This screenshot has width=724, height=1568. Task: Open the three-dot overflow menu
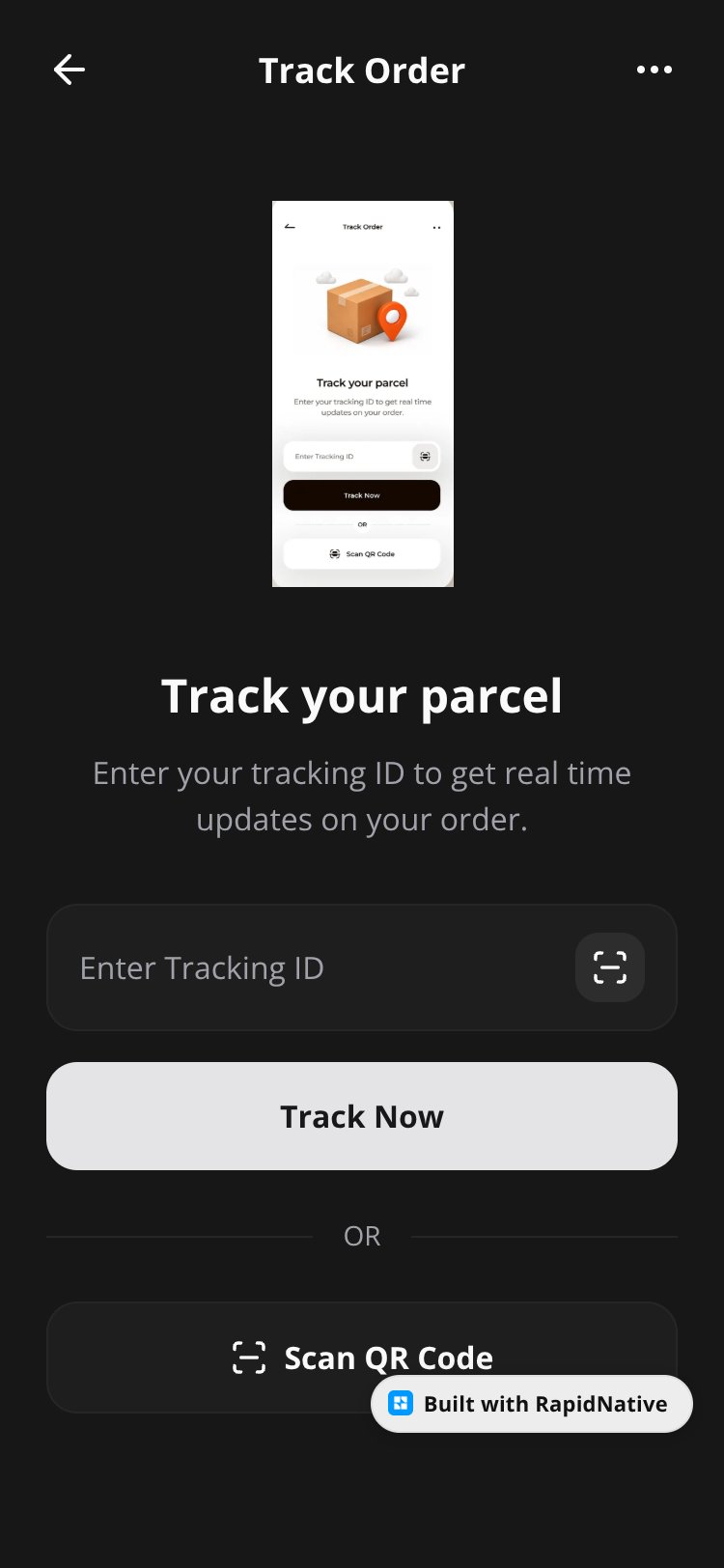point(654,70)
